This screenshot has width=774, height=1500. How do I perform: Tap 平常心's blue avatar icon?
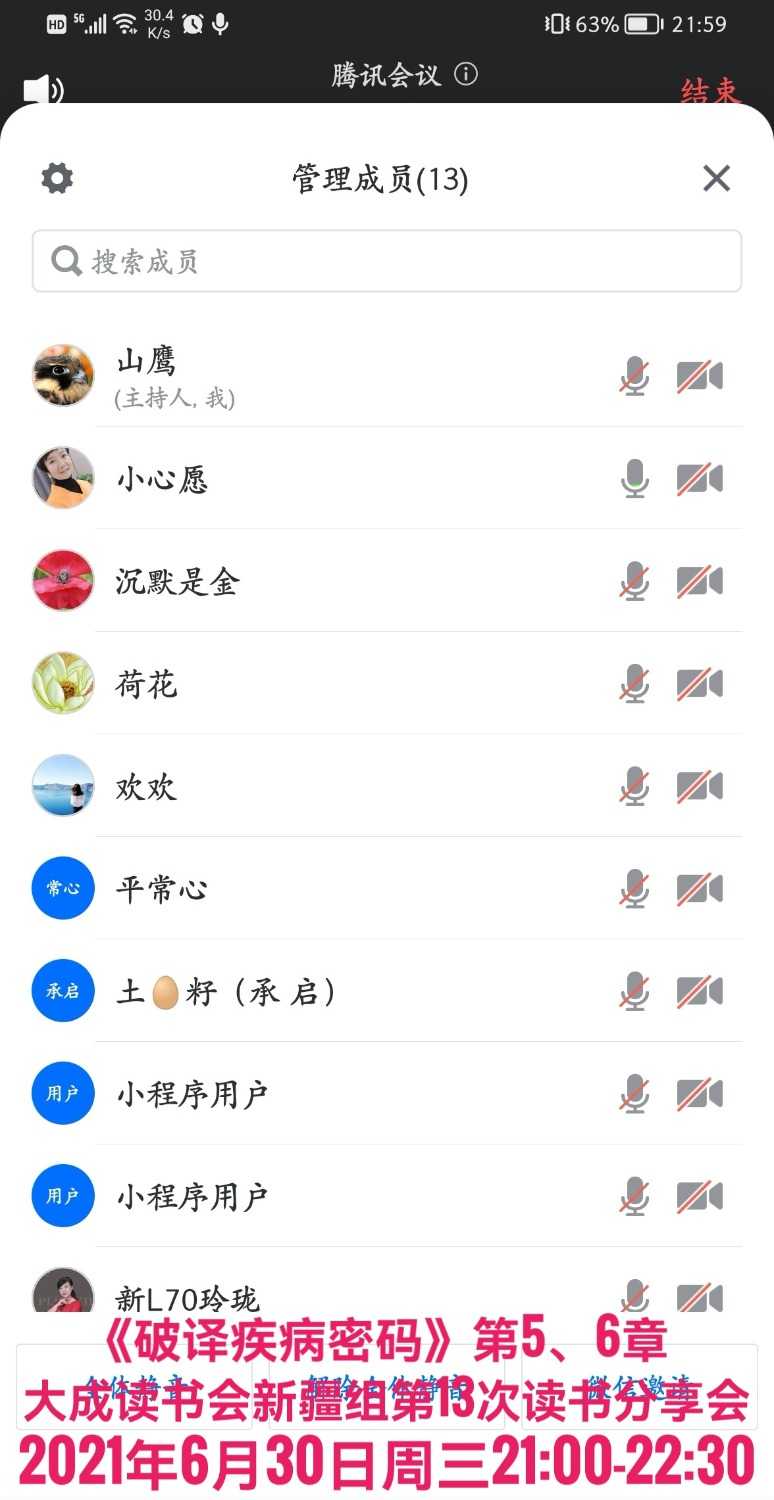coord(62,888)
